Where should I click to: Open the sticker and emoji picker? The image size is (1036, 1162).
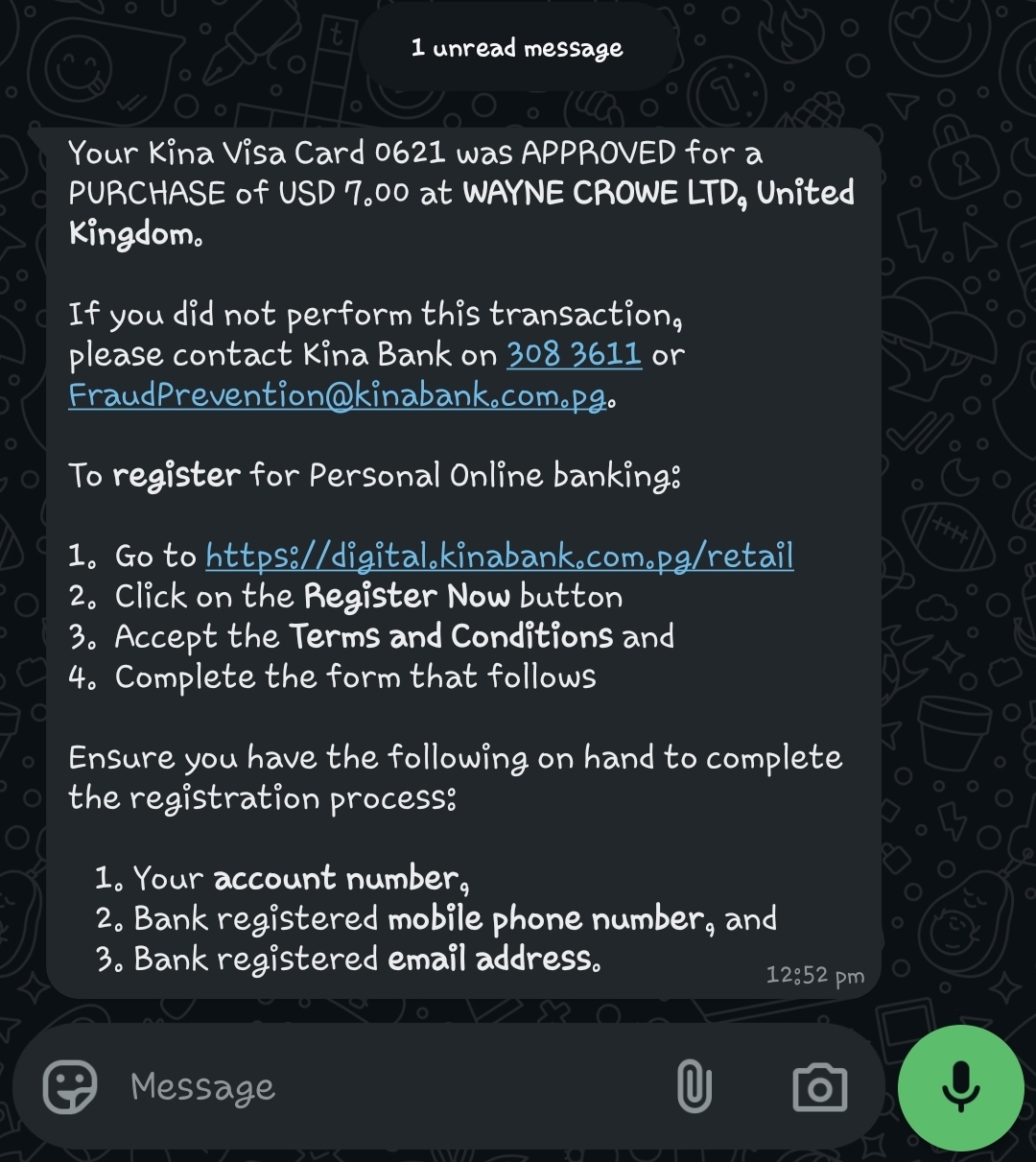coord(70,1087)
